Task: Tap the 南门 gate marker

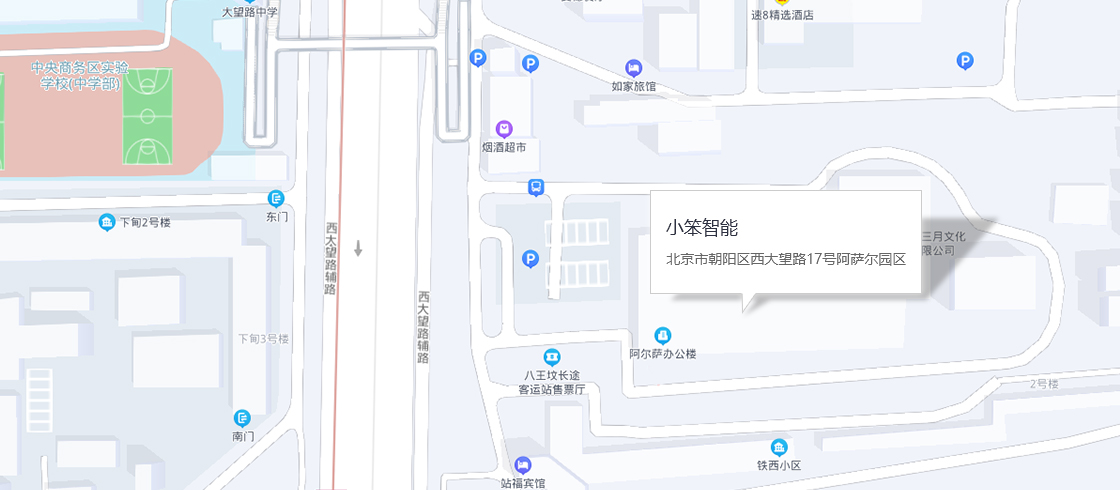Action: (x=243, y=418)
